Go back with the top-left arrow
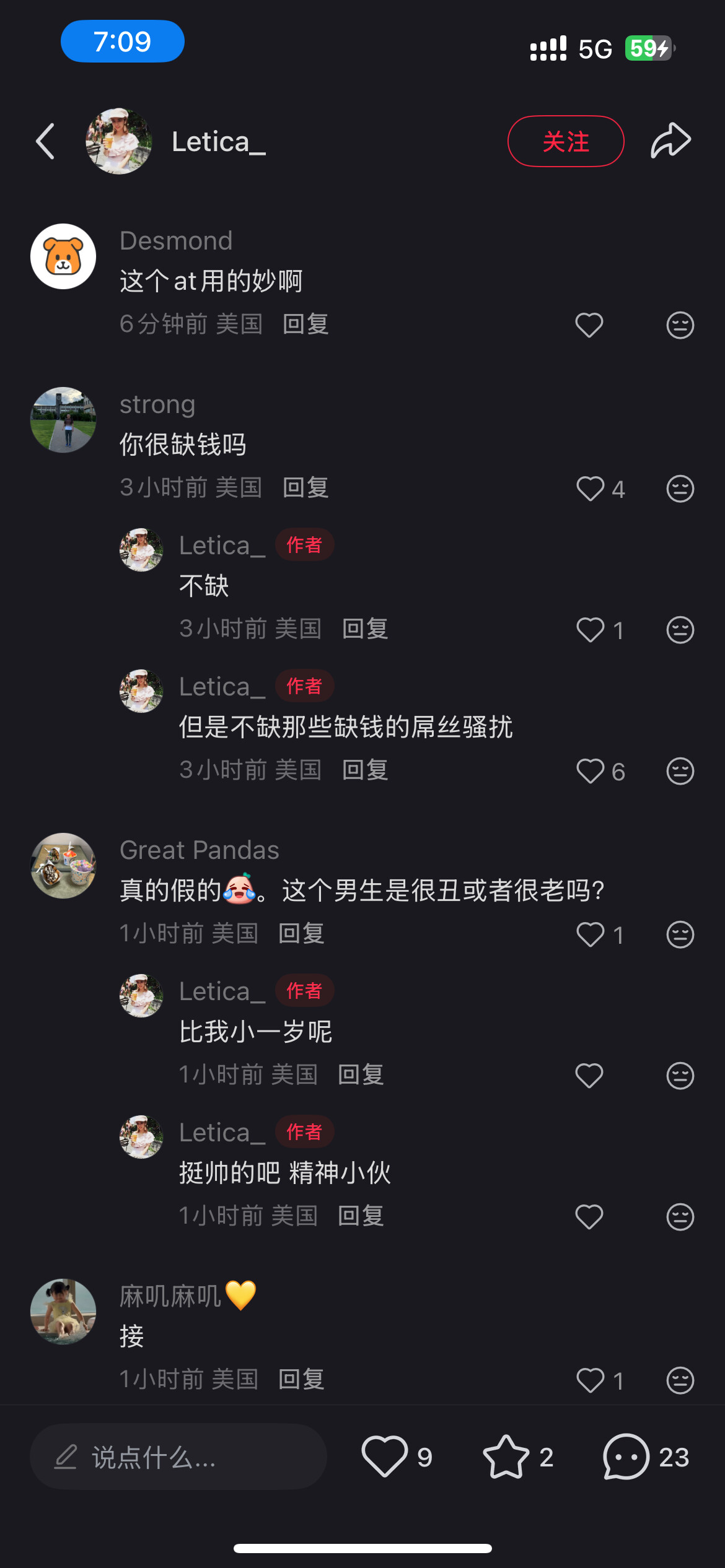 point(46,141)
